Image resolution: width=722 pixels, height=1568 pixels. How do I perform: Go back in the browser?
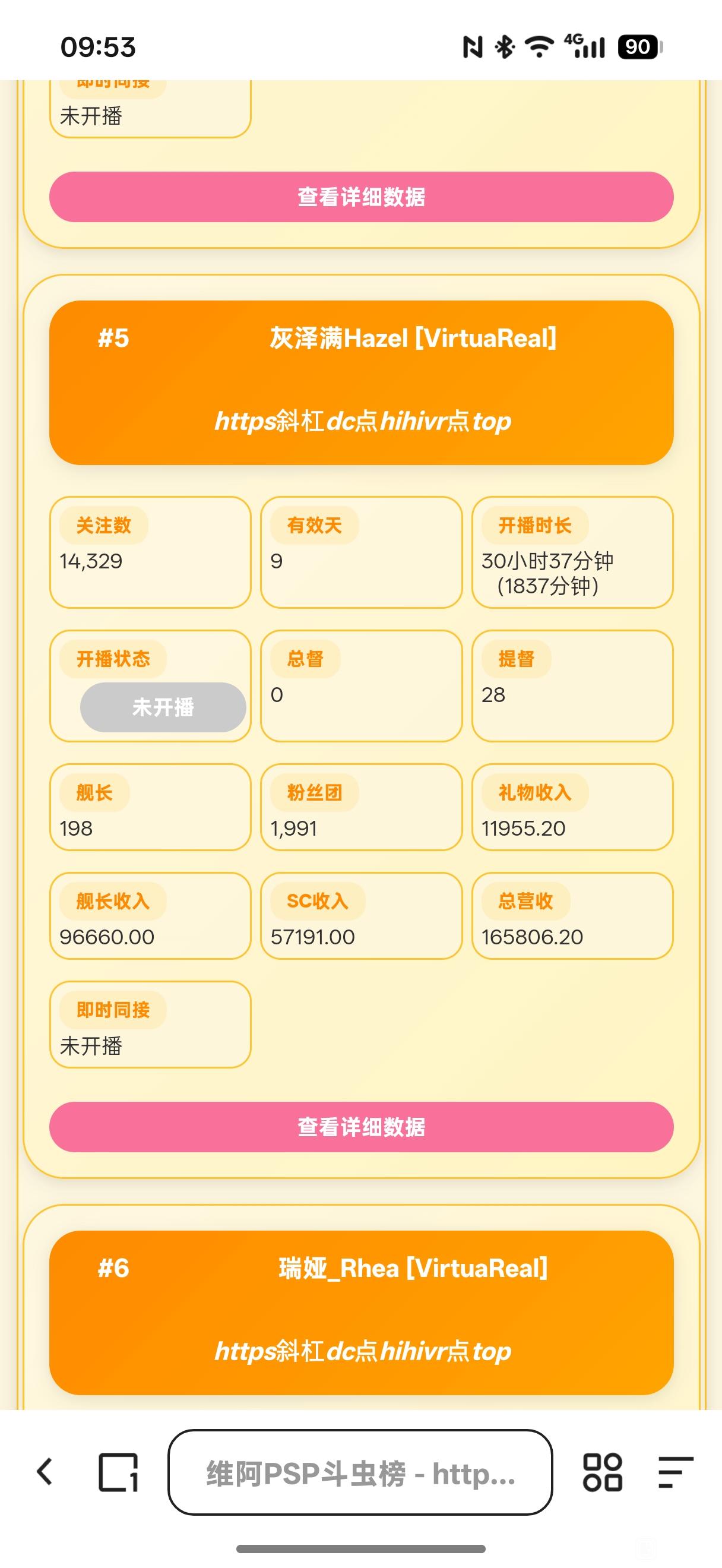pyautogui.click(x=45, y=1472)
